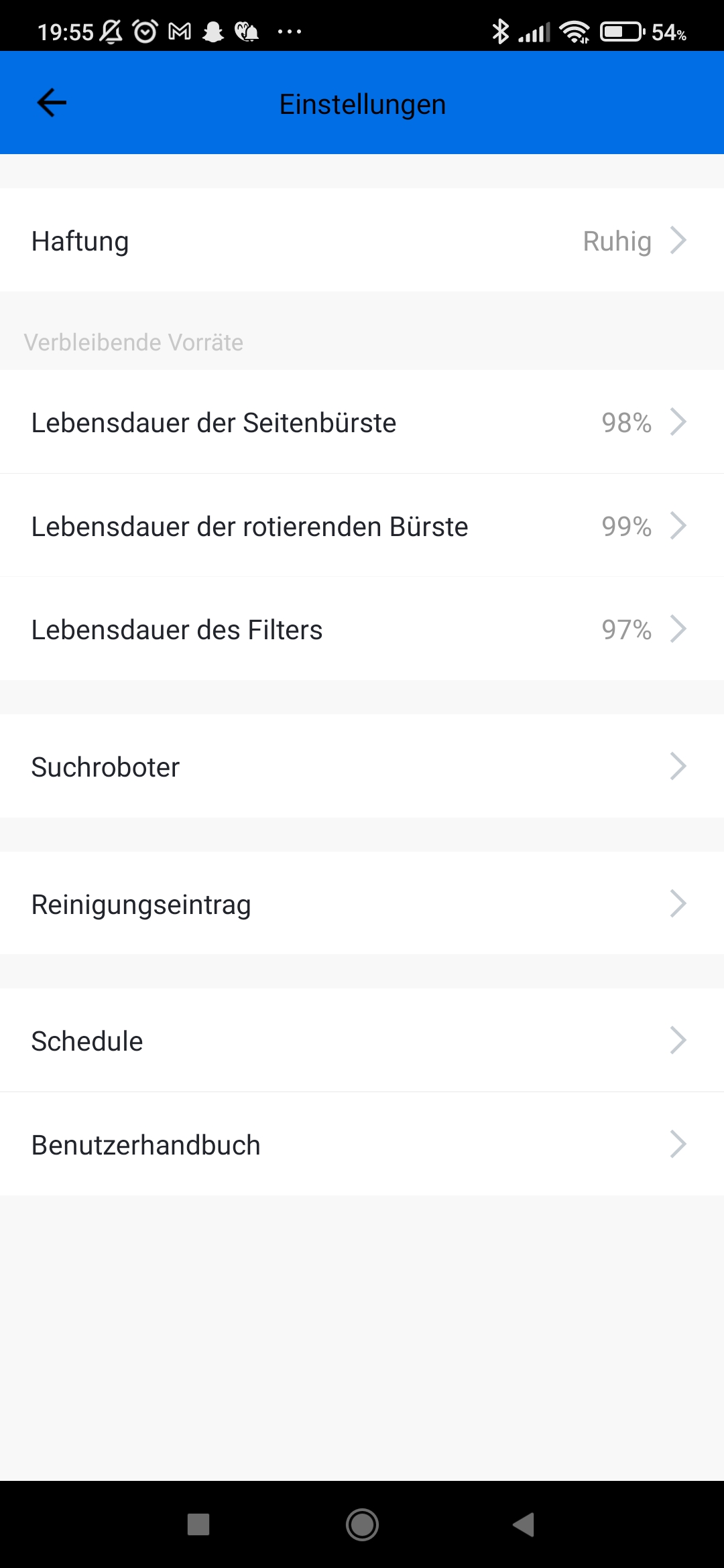Open the Haftung setting row
The width and height of the screenshot is (724, 1568).
pyautogui.click(x=362, y=240)
